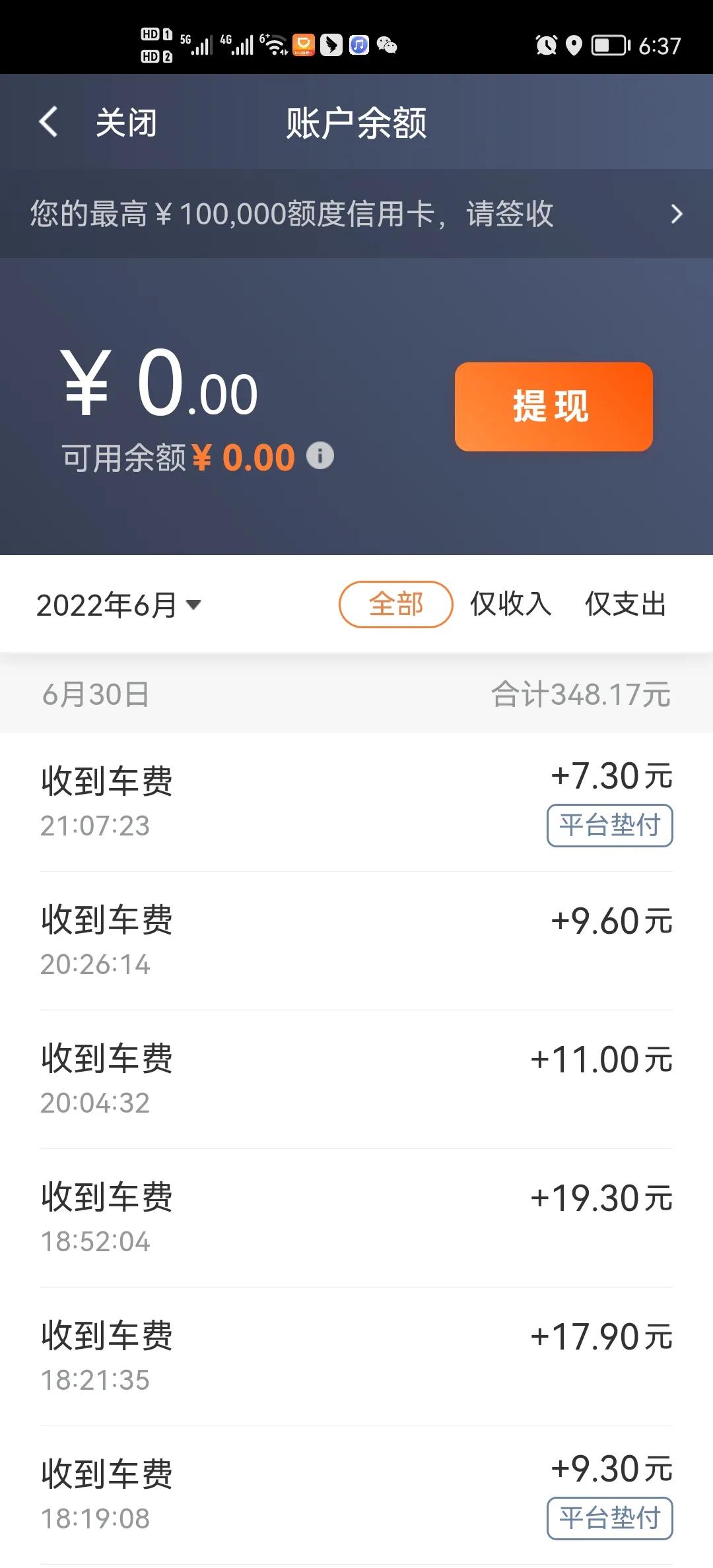This screenshot has height=1568, width=713.
Task: Open the info icon beside 可用余额
Action: 322,455
